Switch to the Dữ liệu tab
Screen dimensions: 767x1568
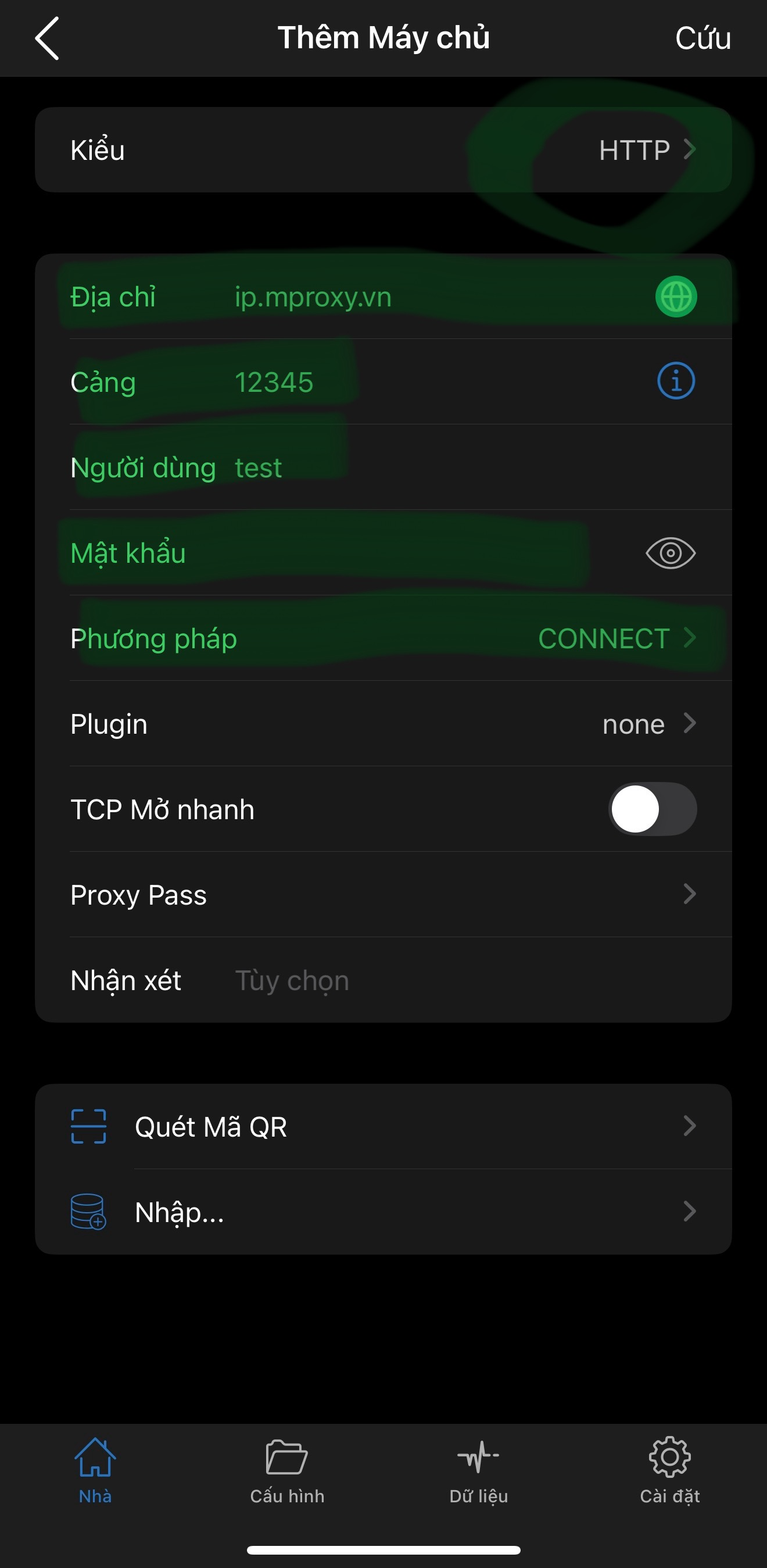(x=479, y=1469)
